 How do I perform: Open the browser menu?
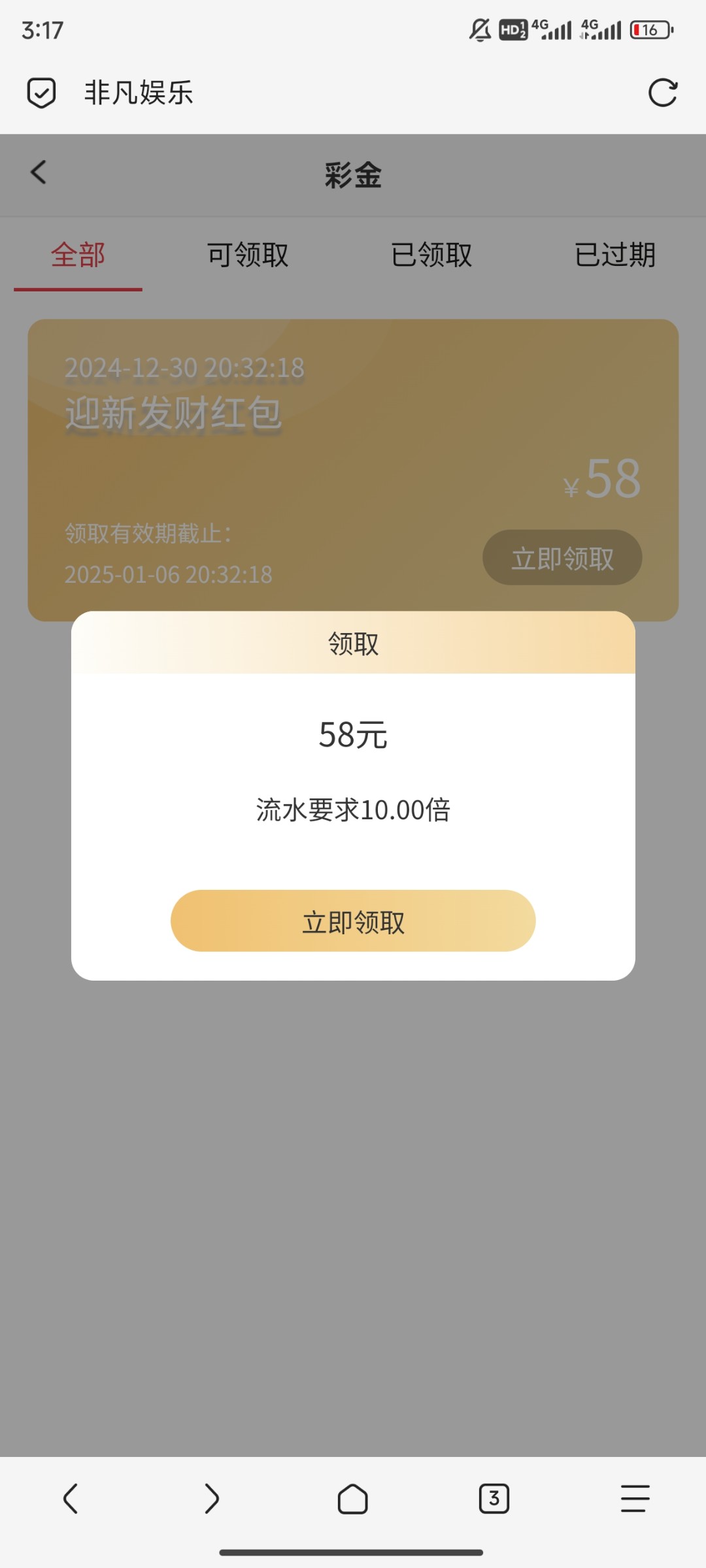click(635, 1498)
